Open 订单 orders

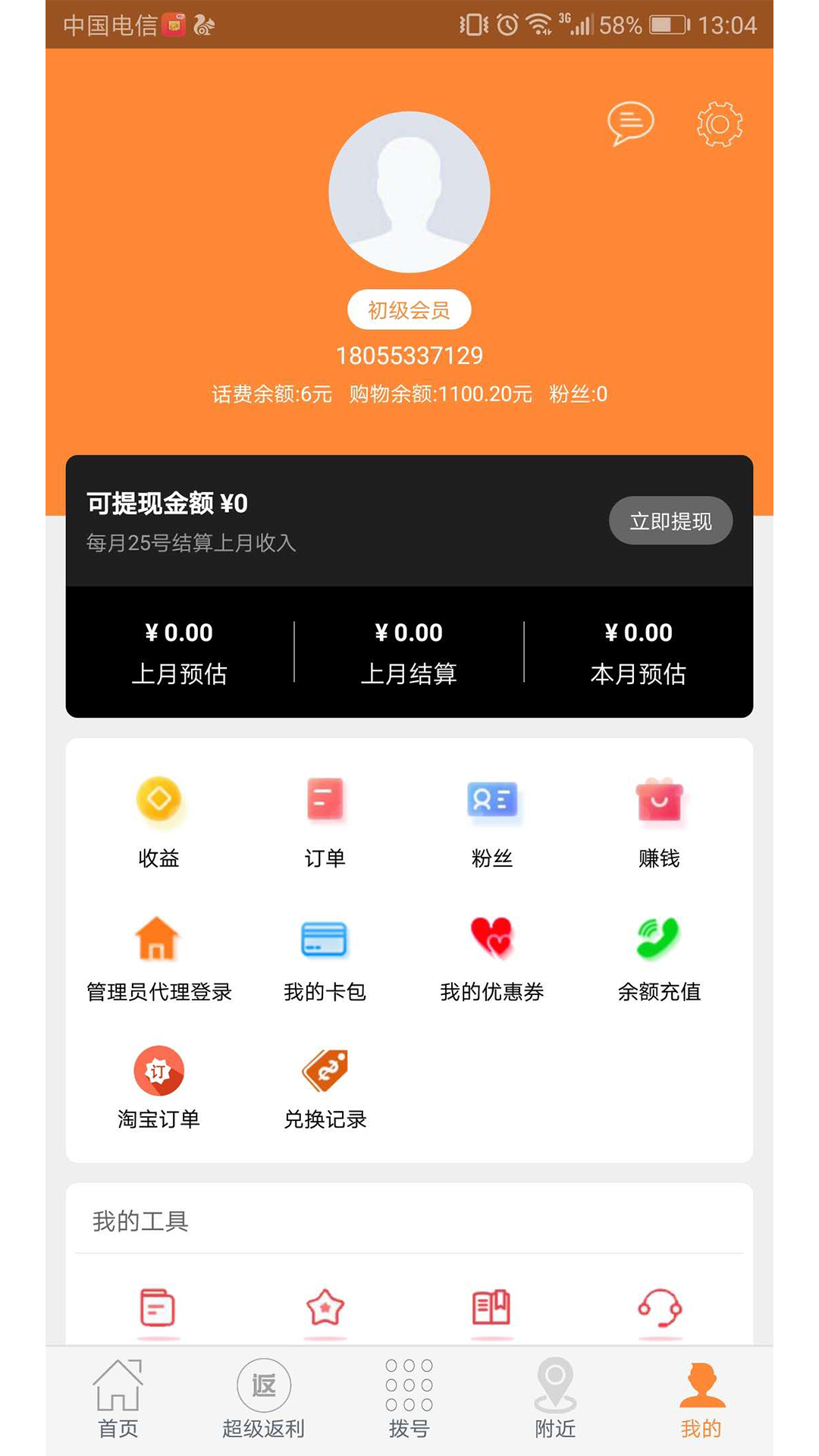click(x=325, y=823)
